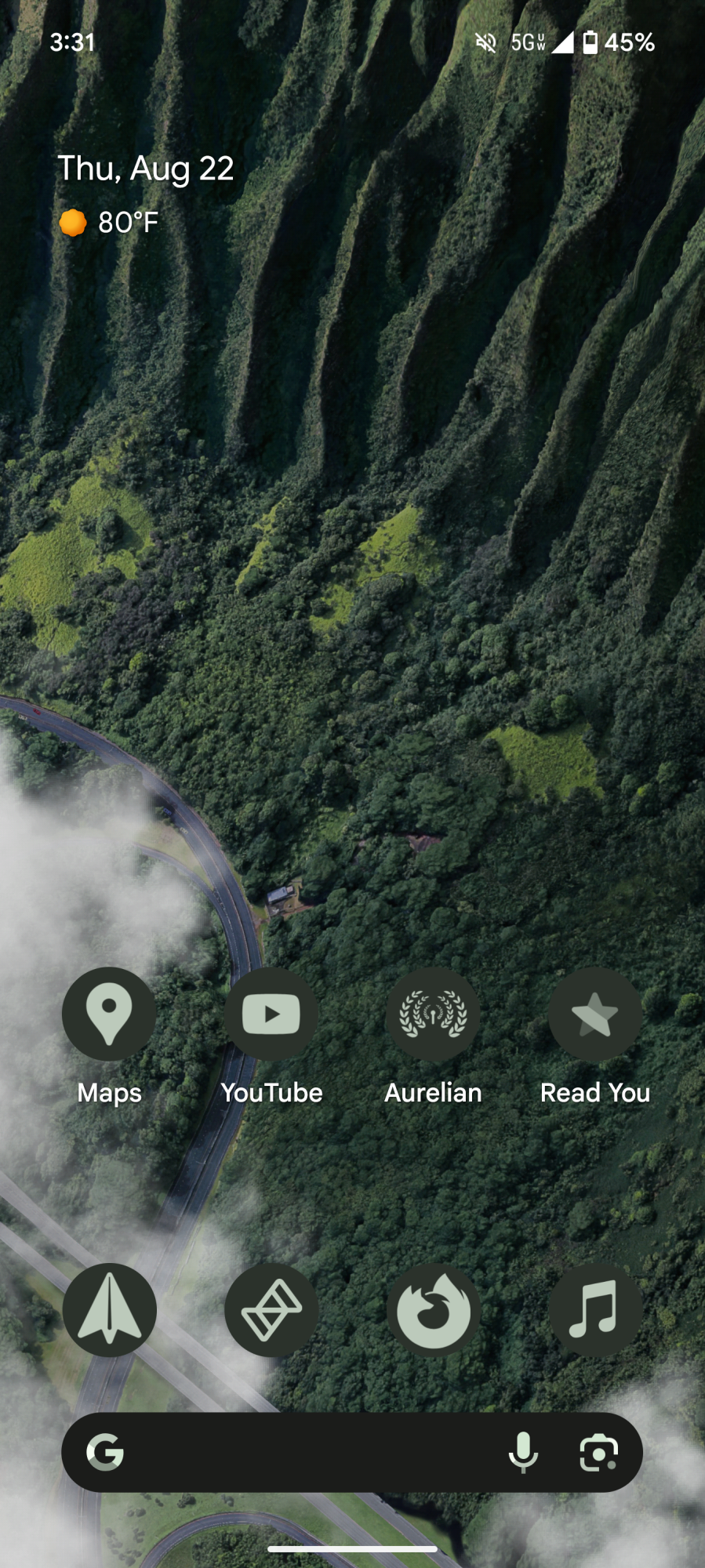Open the music note app in dock

point(595,1310)
